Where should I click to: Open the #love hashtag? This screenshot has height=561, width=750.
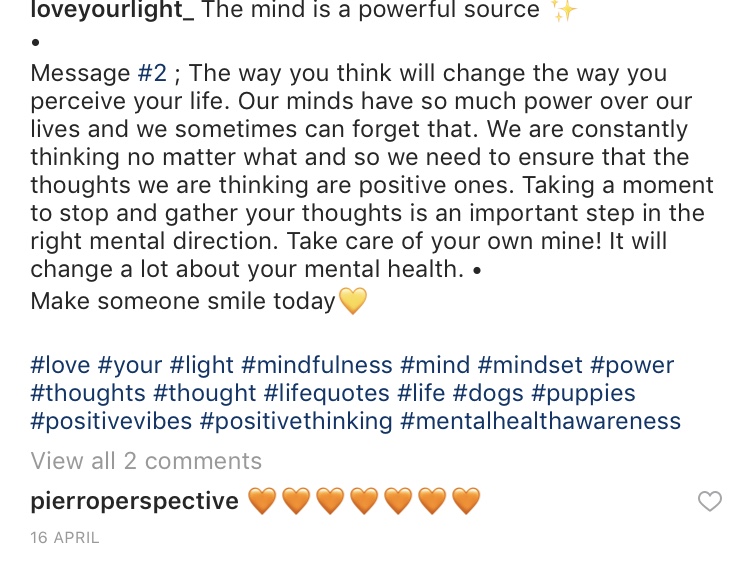coord(60,366)
